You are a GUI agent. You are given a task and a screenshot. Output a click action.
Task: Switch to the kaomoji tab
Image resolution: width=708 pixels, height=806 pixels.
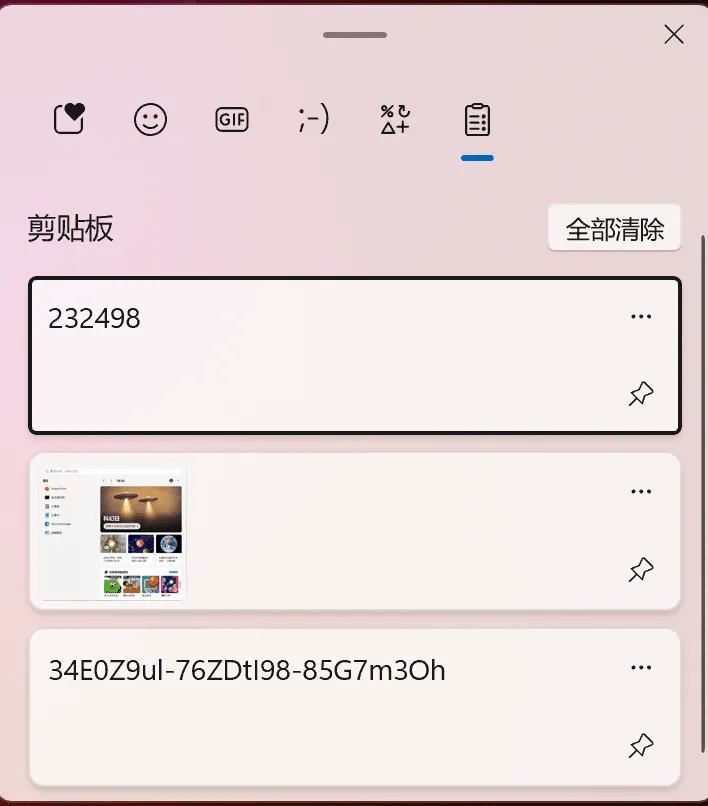pos(313,120)
